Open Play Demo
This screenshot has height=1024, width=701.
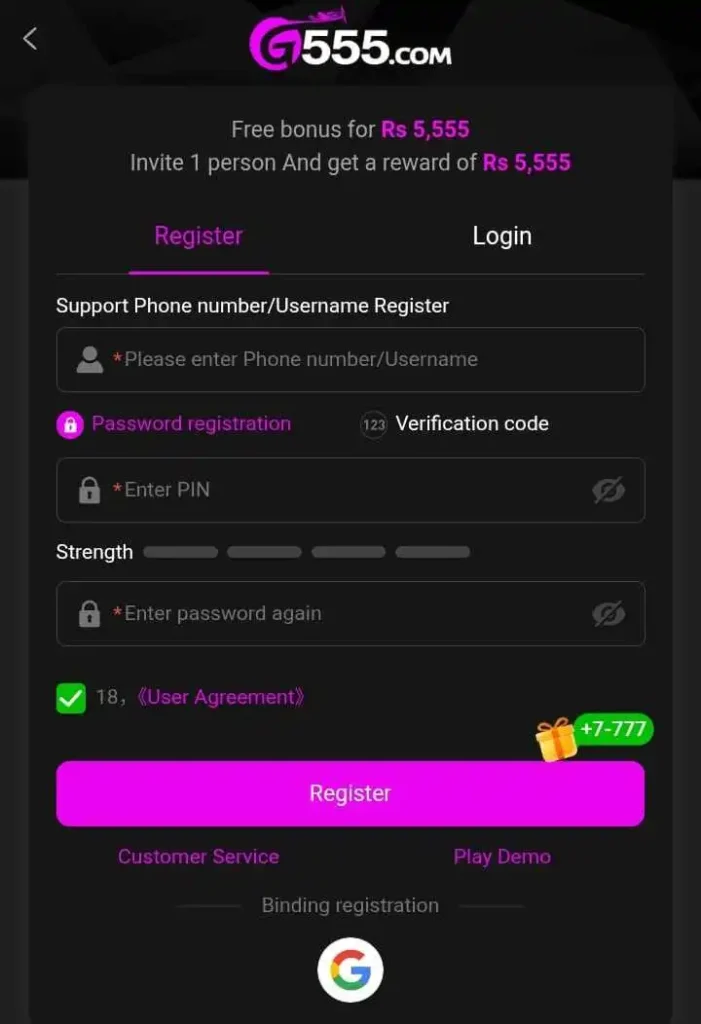502,857
